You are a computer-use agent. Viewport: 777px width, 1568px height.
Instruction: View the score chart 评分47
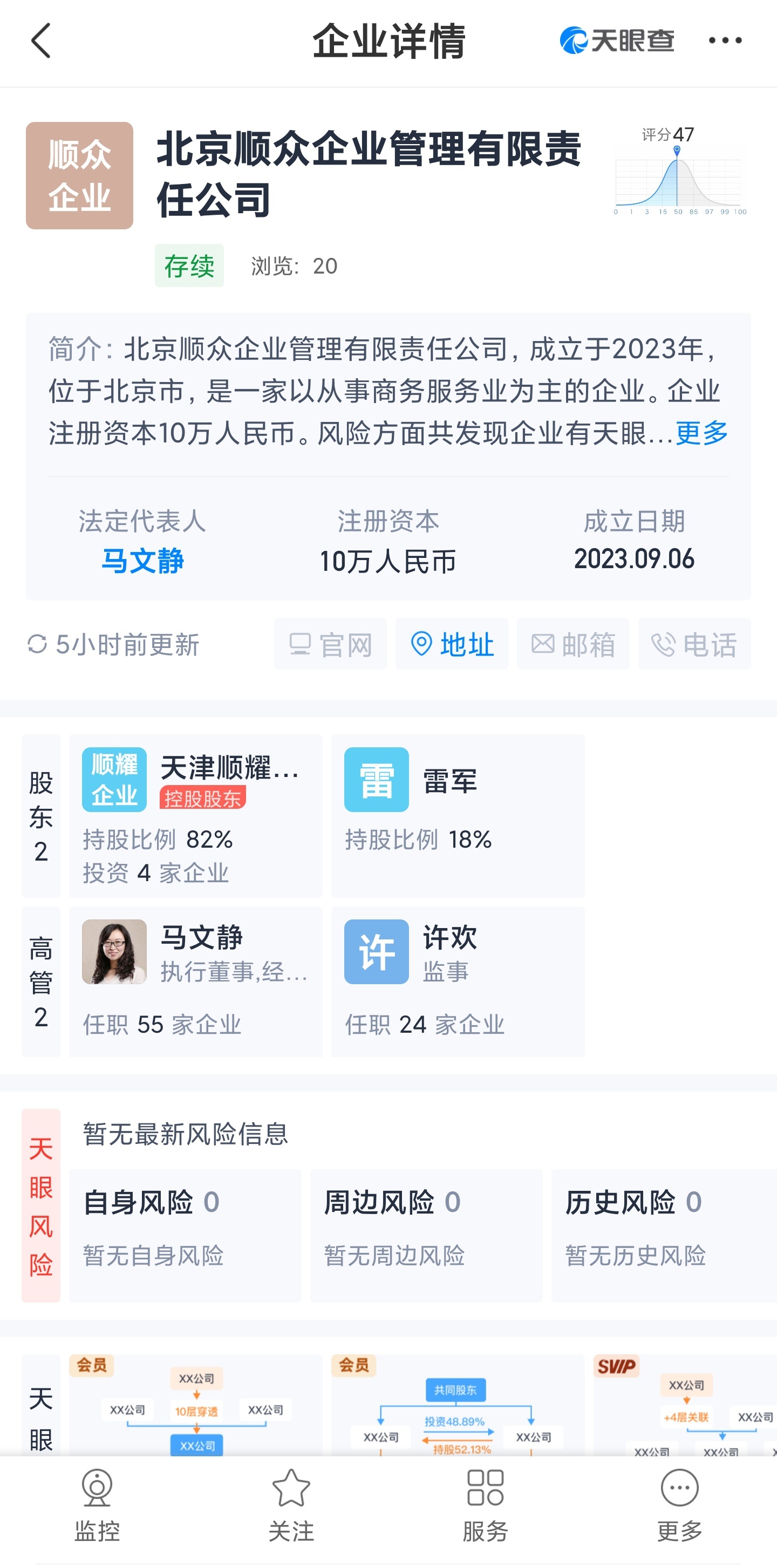click(680, 171)
